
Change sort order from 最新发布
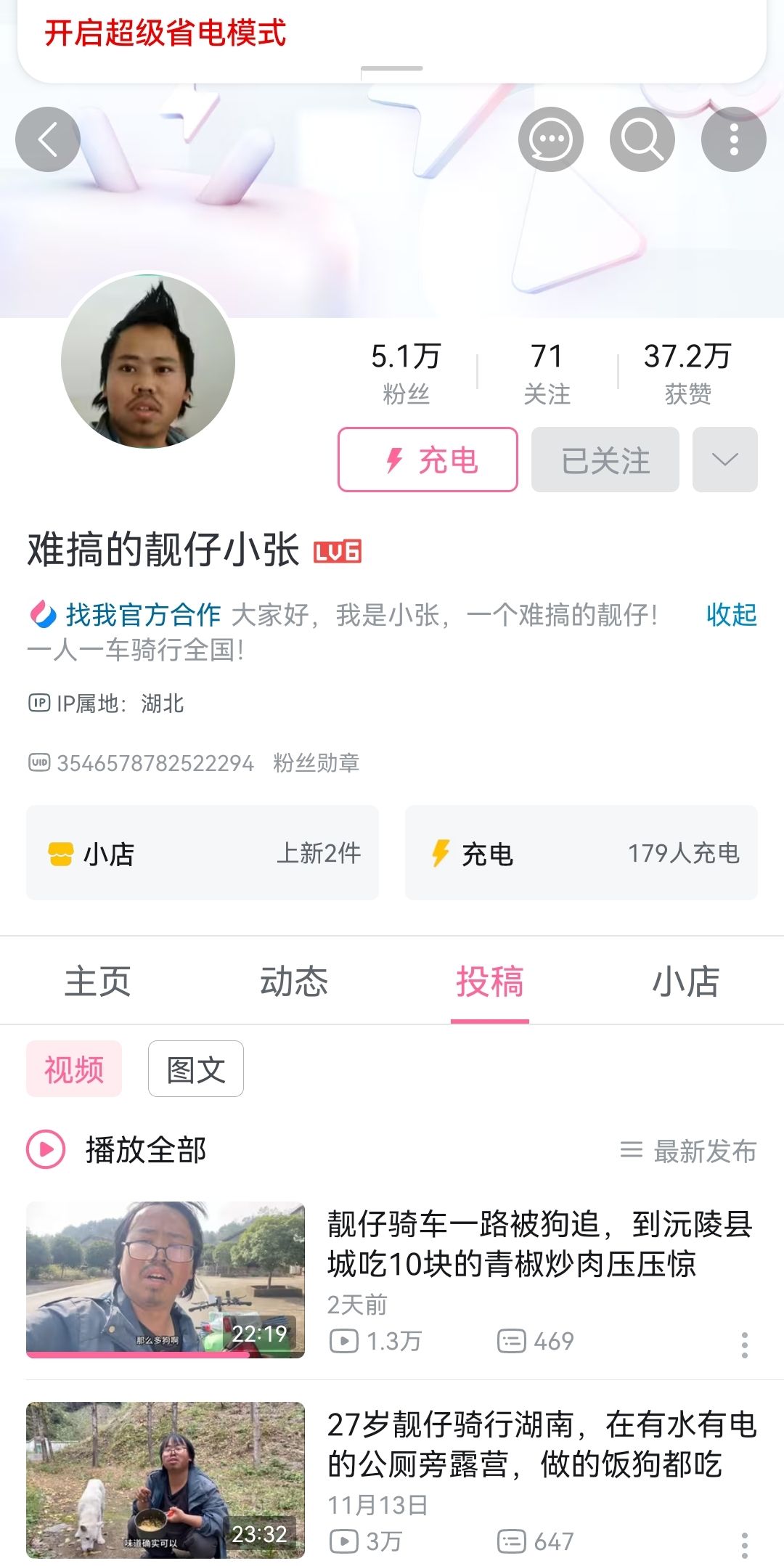[688, 1151]
